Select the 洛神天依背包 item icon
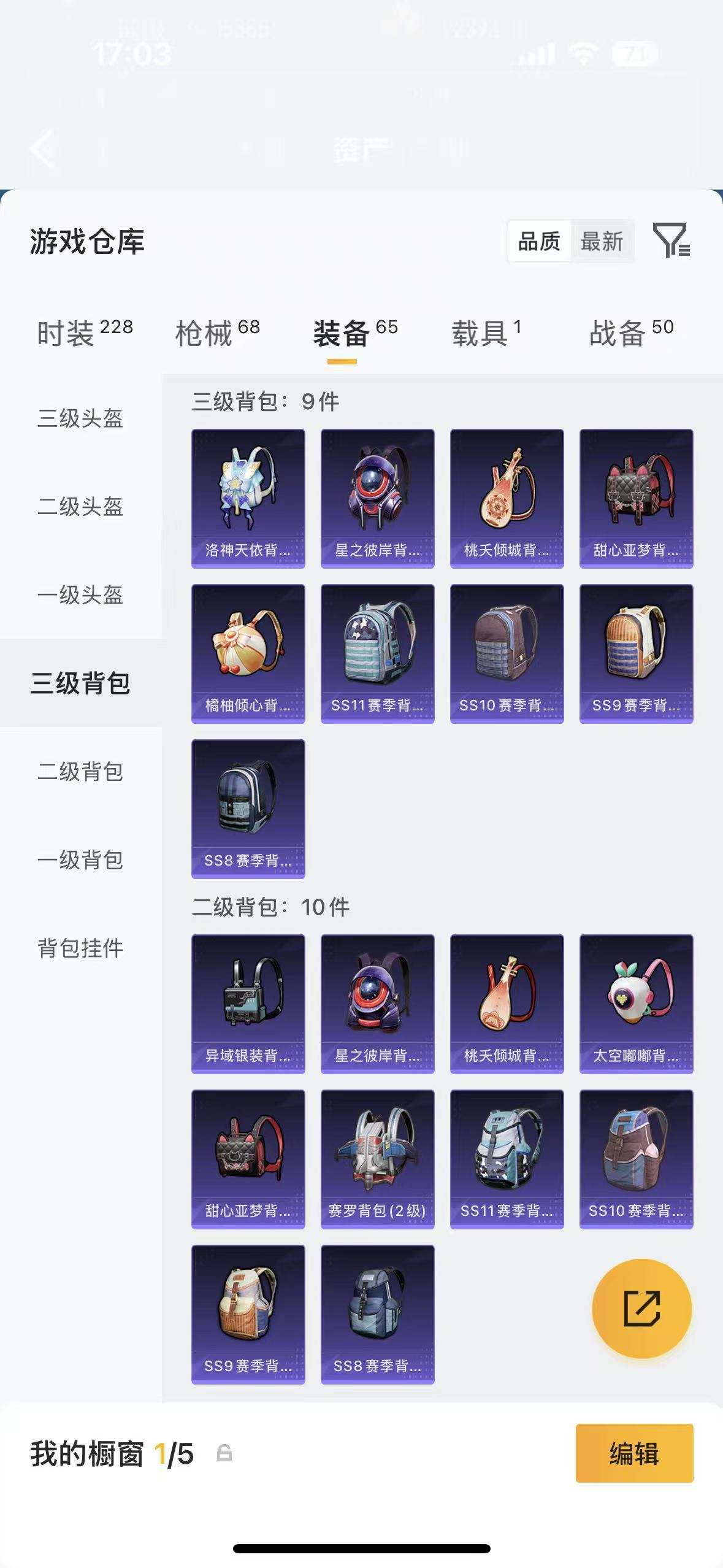This screenshot has height=1568, width=723. tap(248, 496)
